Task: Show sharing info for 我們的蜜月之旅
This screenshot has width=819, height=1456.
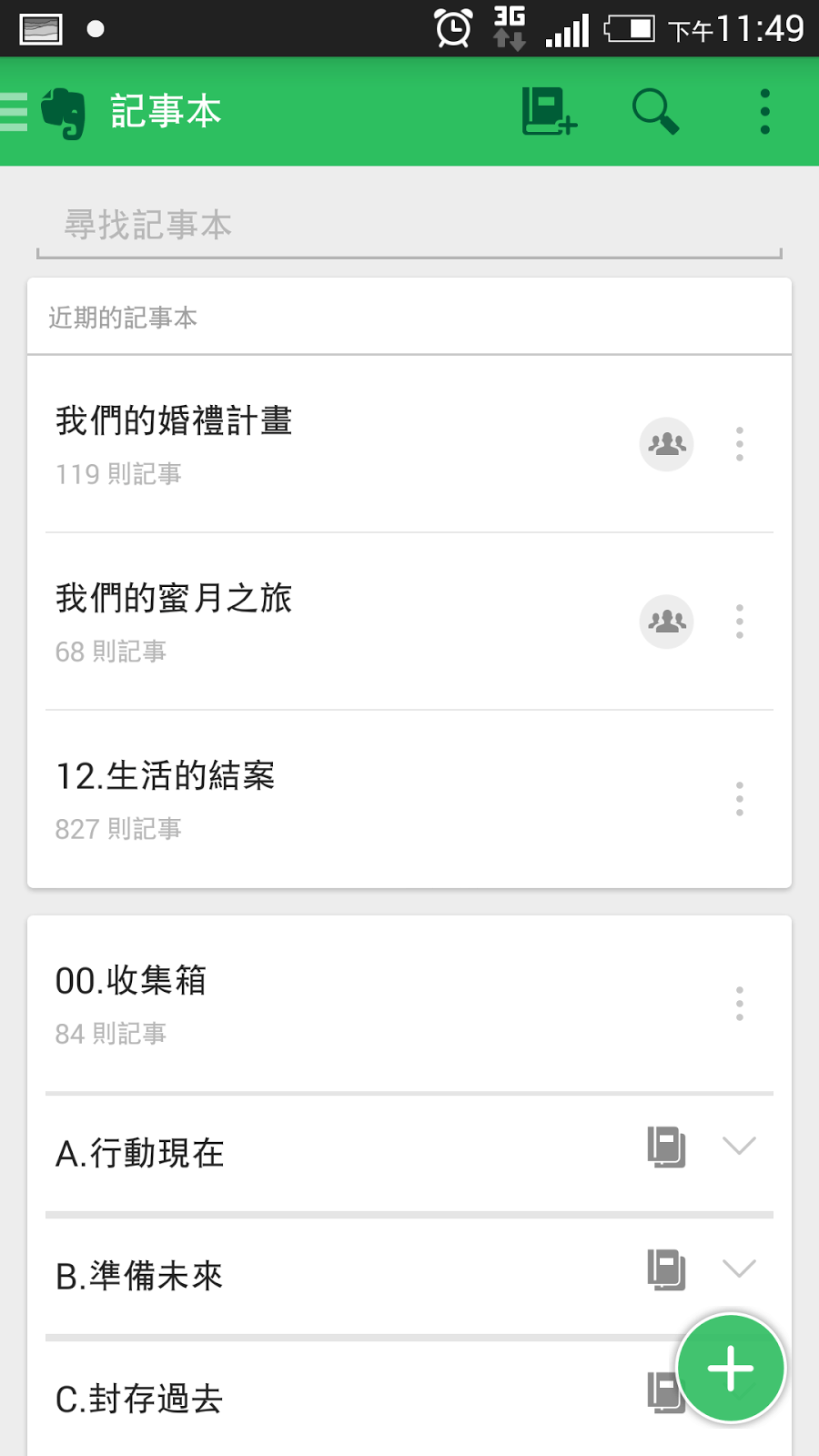Action: [667, 622]
